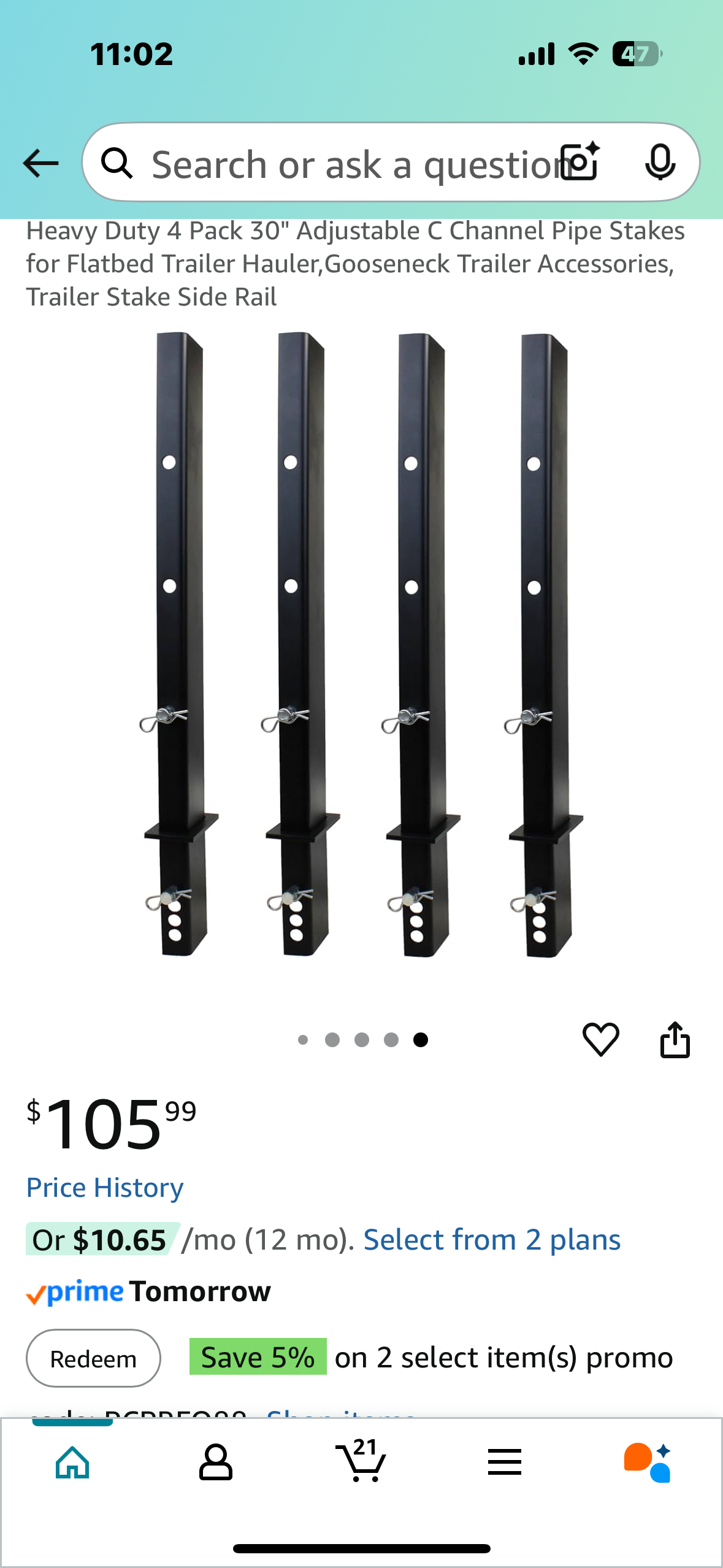Open the Rufus AI assistant tab
This screenshot has width=723, height=1568.
648,1462
